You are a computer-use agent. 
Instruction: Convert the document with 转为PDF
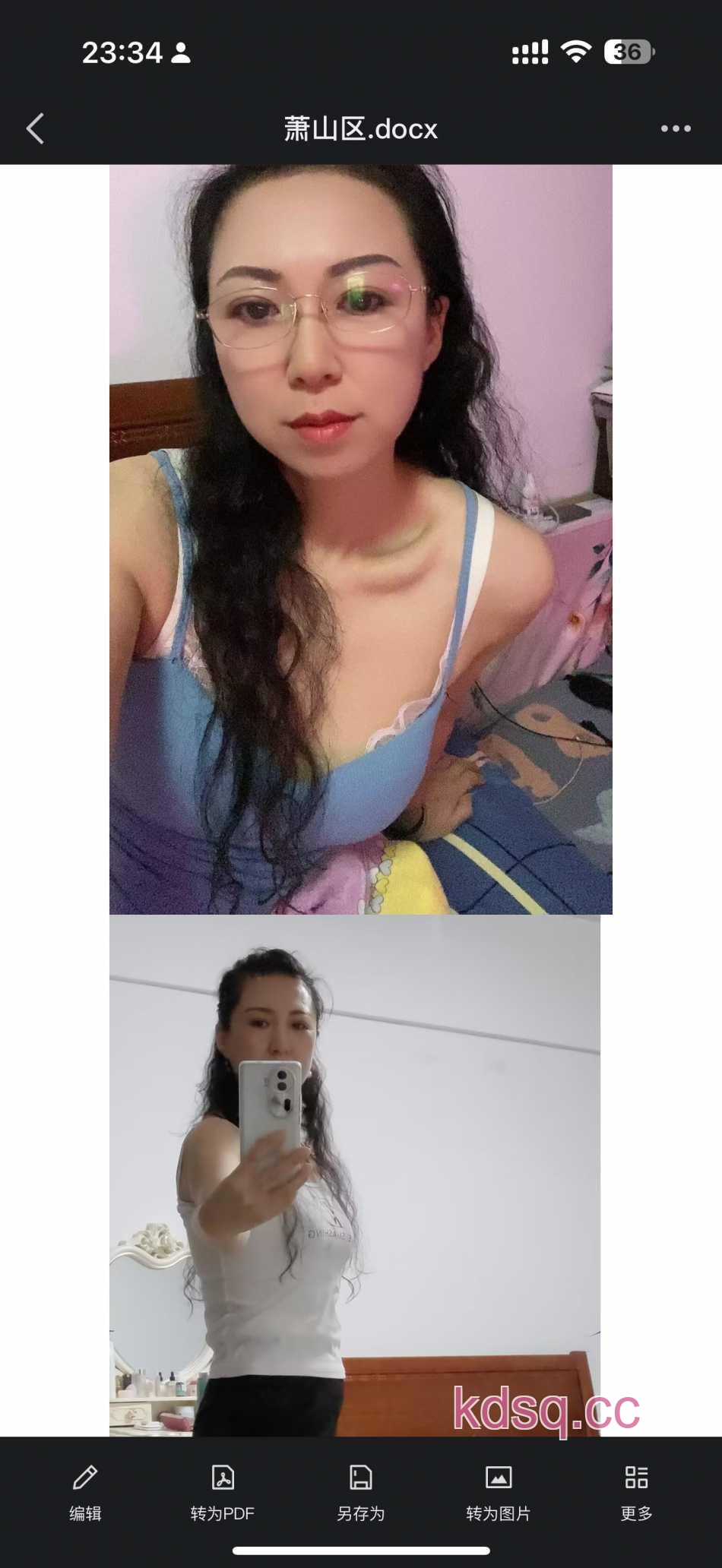coord(223,1493)
